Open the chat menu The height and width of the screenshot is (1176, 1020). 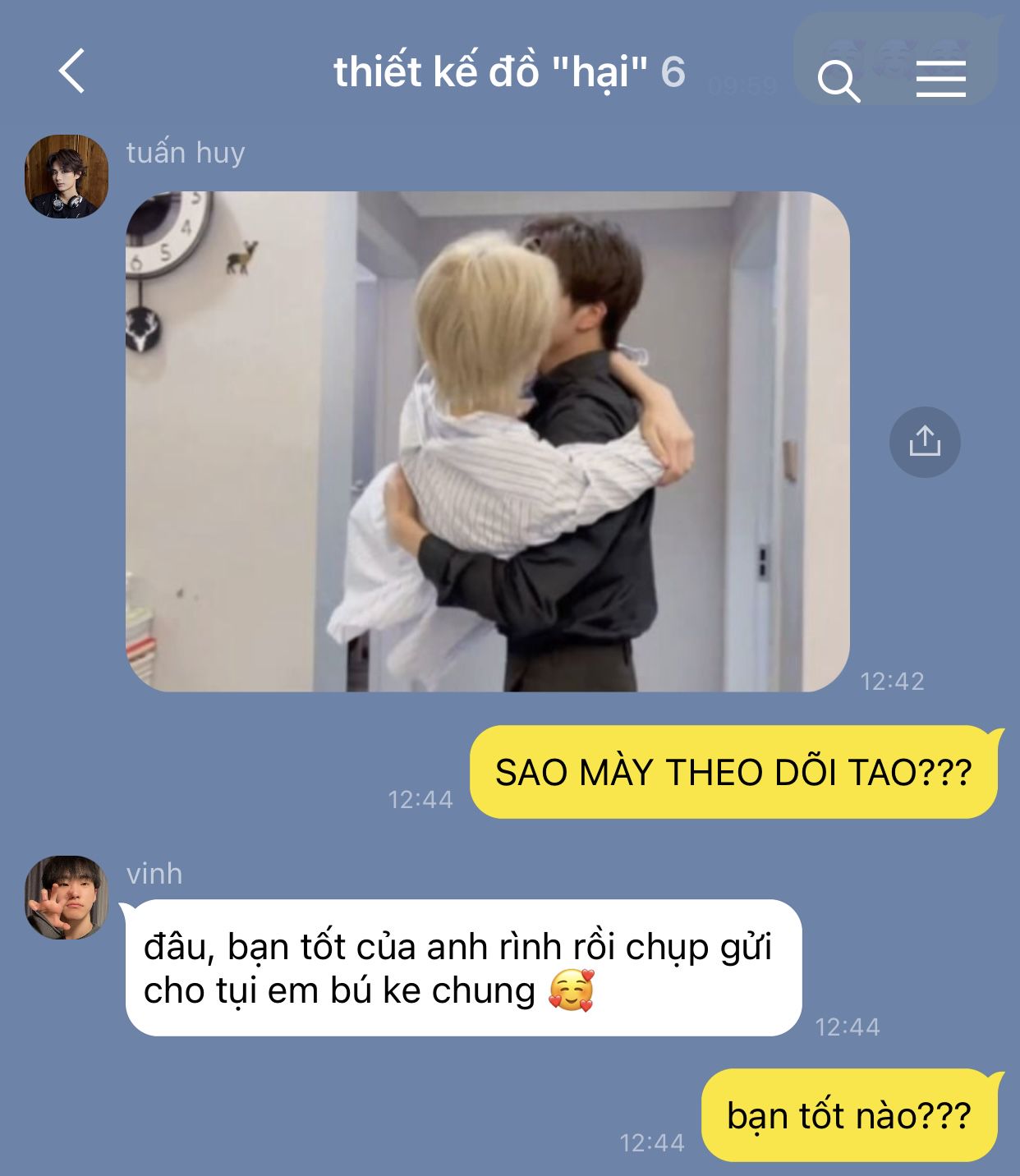940,79
